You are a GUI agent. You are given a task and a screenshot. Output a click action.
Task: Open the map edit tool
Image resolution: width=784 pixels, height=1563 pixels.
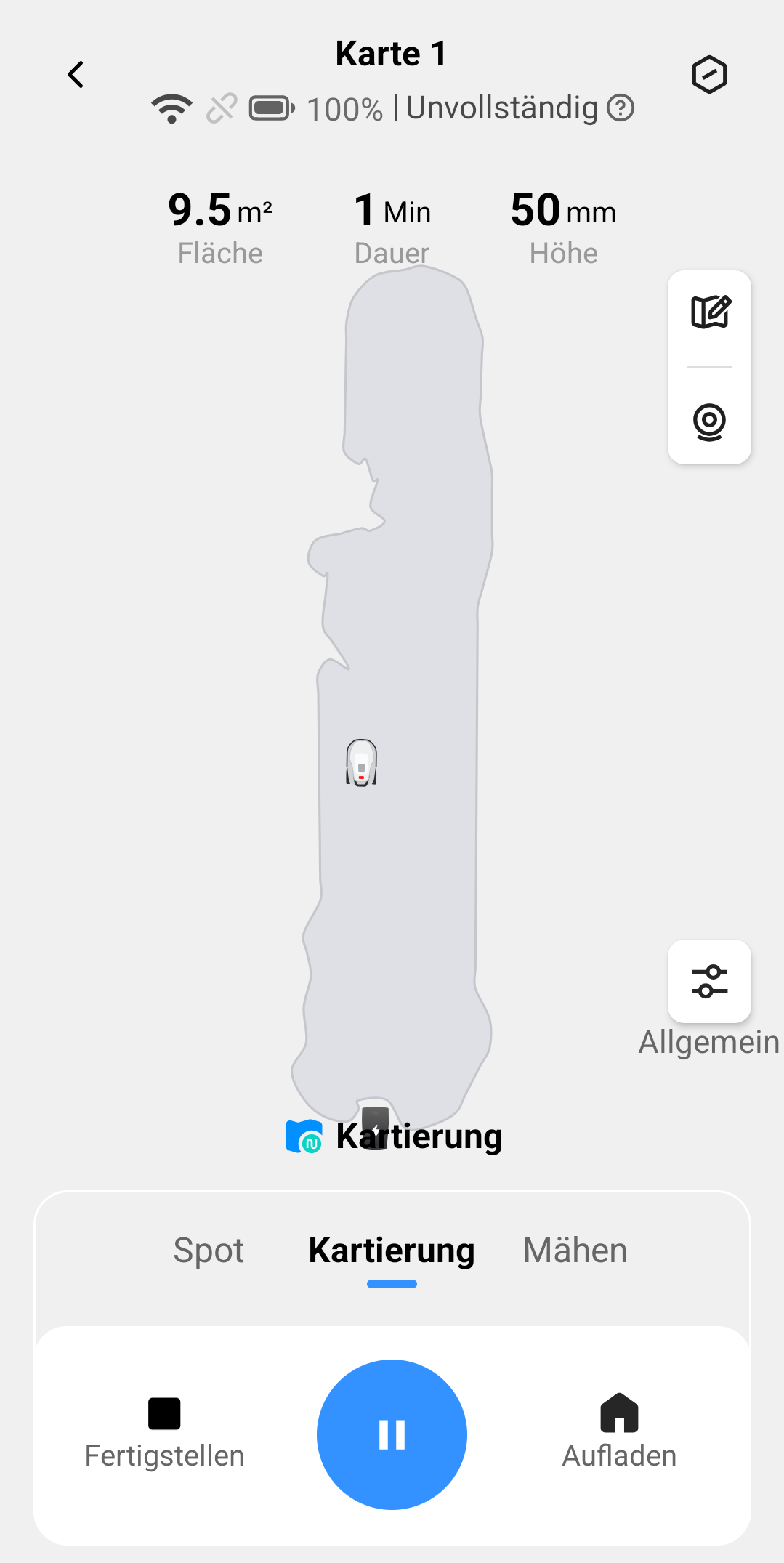coord(710,313)
